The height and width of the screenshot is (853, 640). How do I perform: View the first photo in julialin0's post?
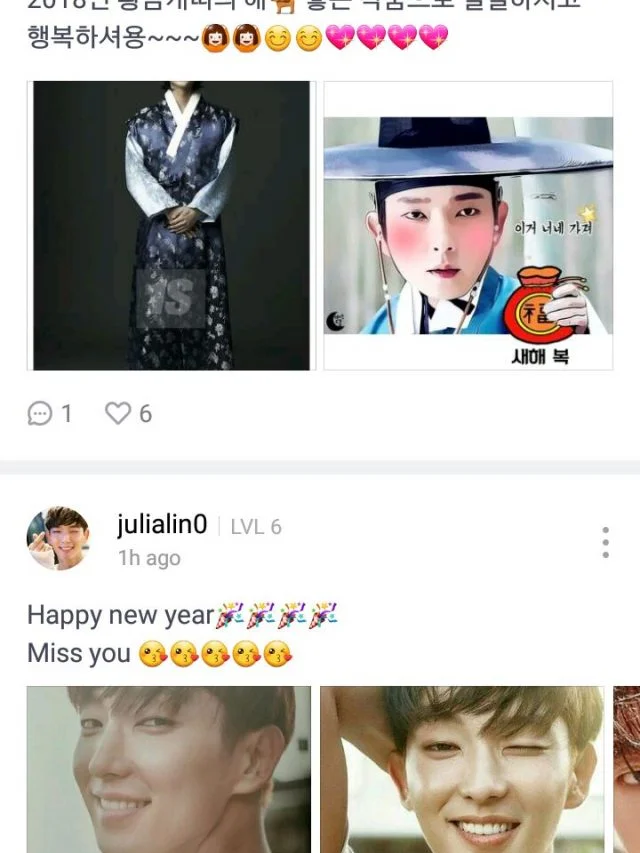(169, 768)
